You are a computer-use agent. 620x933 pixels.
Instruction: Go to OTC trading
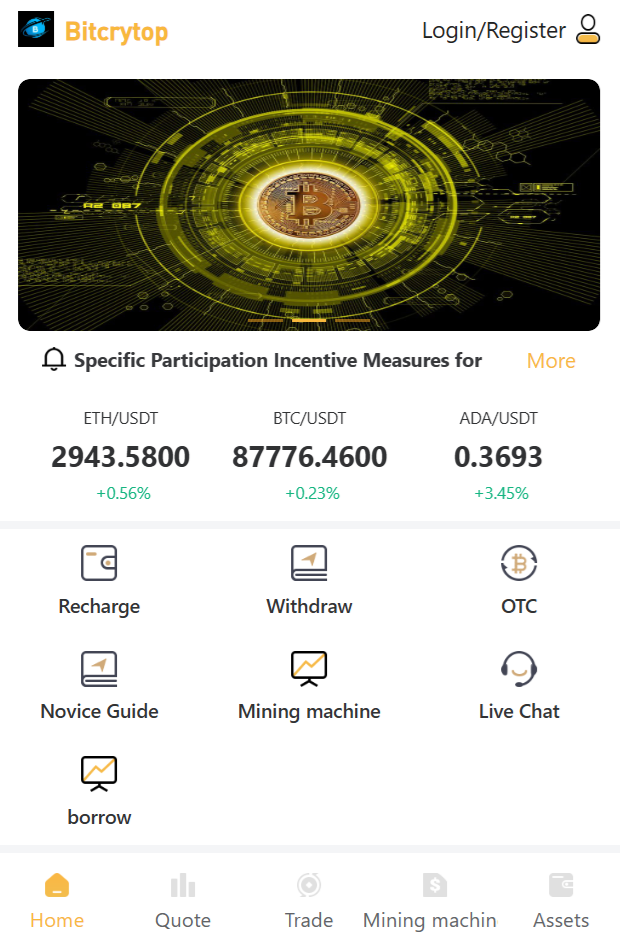[x=519, y=580]
